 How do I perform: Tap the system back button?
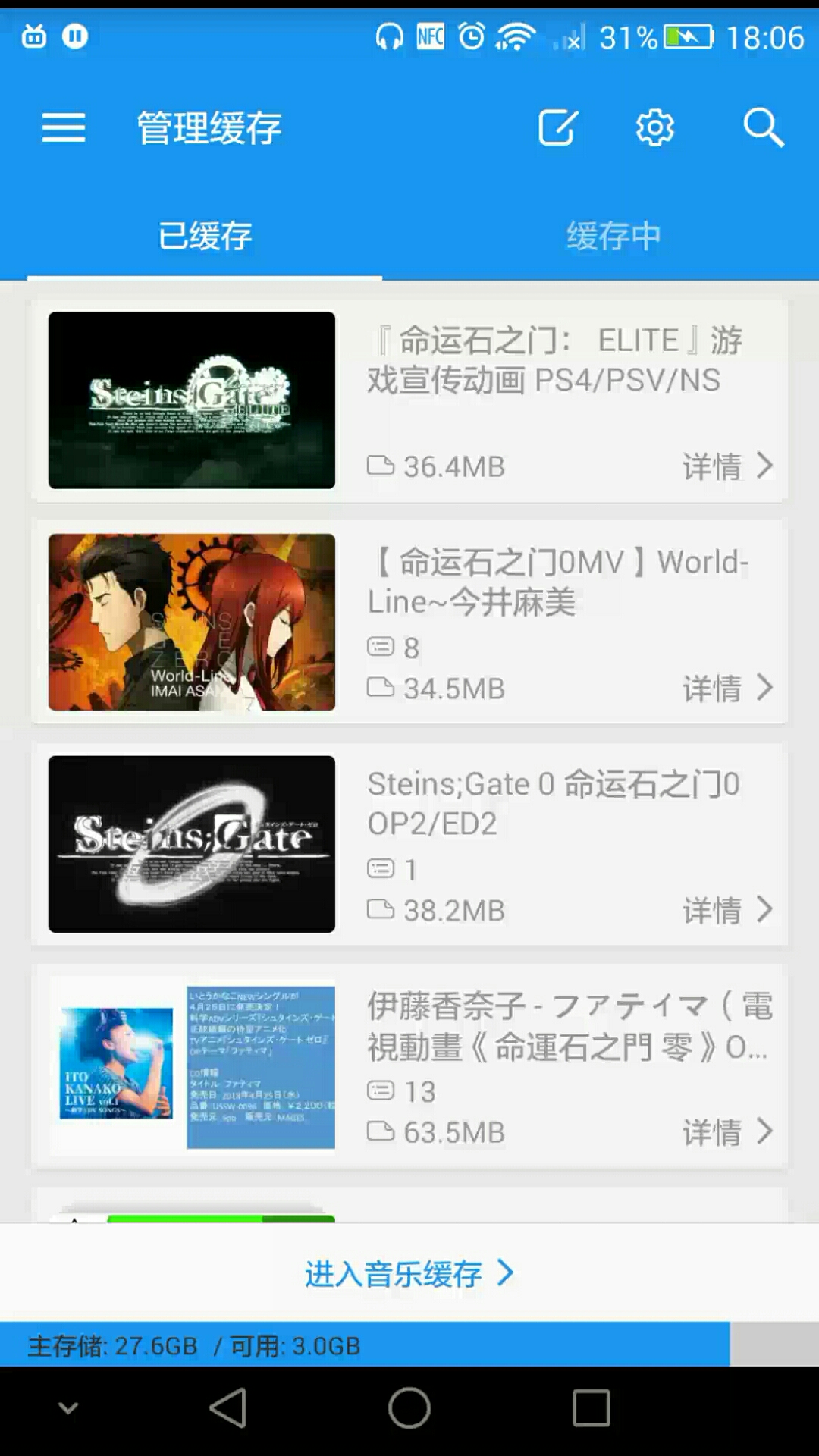click(x=227, y=1408)
